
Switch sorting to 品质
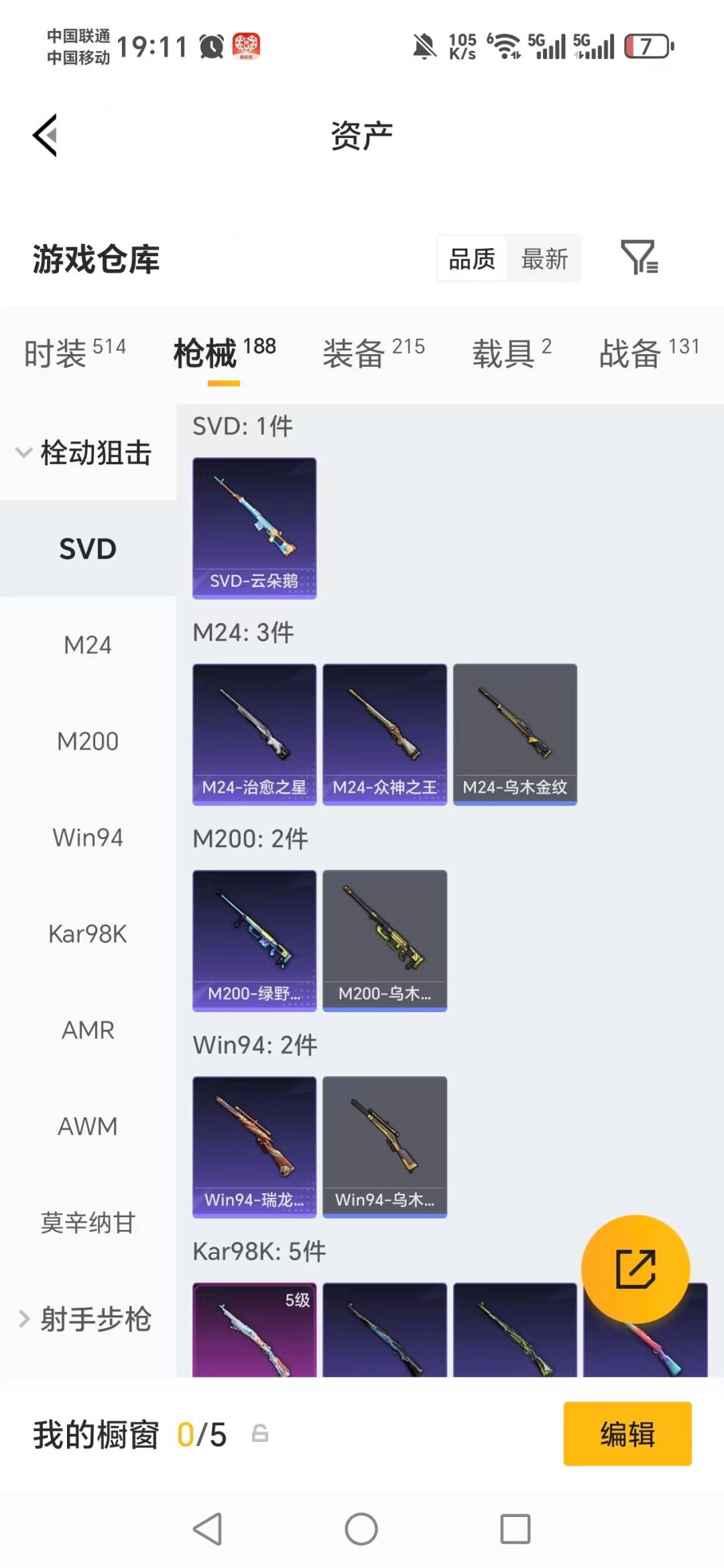472,259
